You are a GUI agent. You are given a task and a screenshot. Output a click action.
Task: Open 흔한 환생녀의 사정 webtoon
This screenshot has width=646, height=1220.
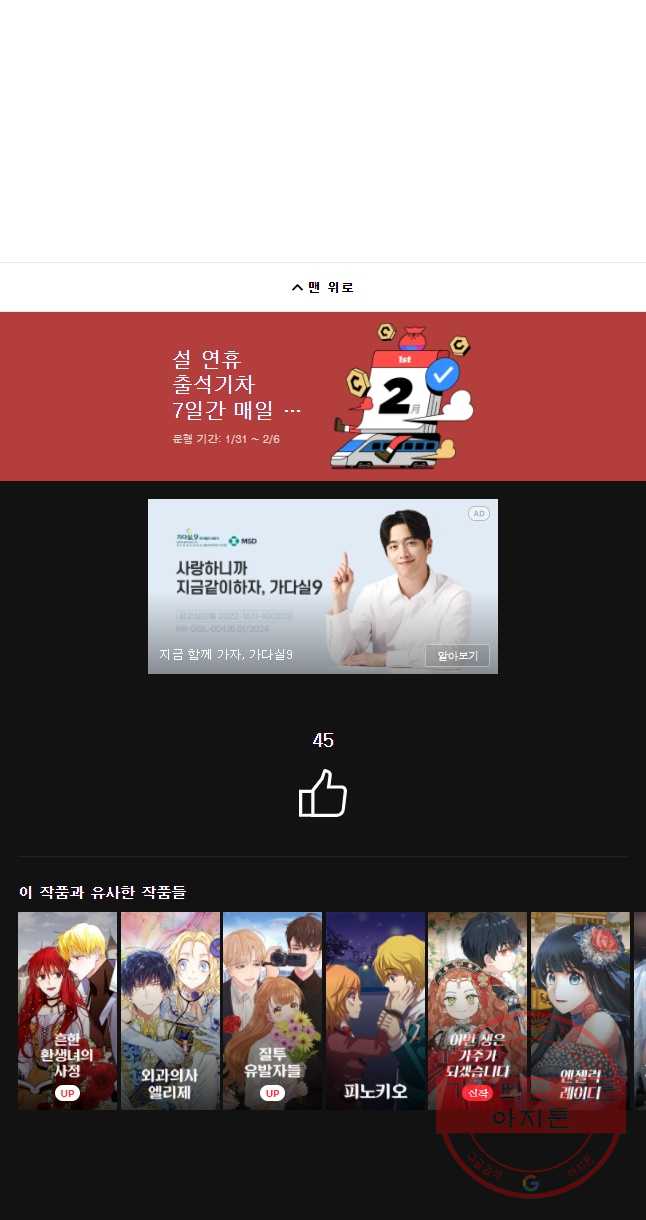[x=68, y=1010]
